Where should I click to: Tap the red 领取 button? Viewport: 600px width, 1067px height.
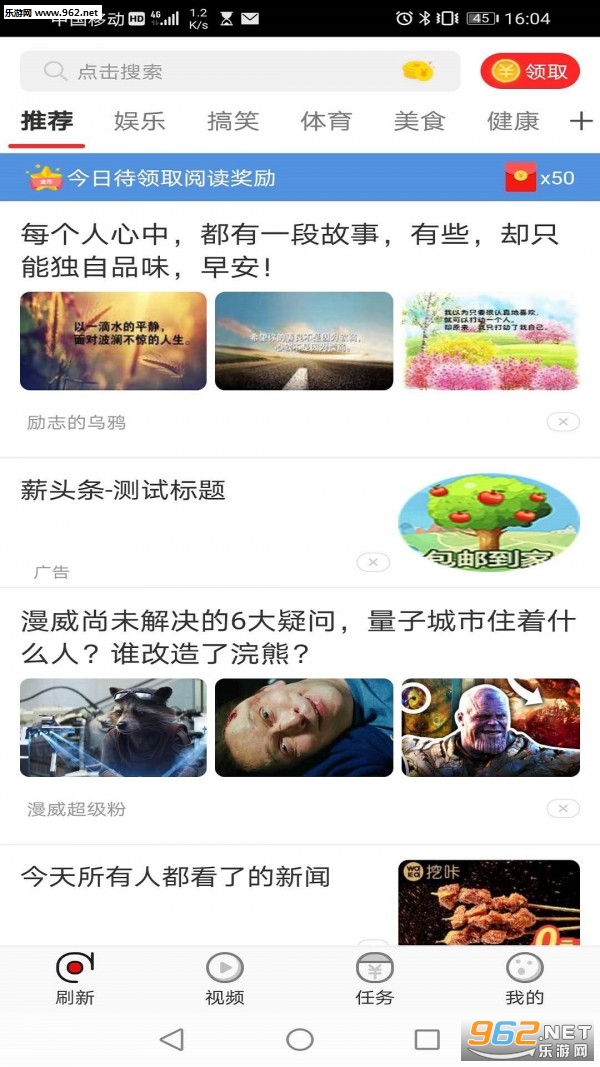point(530,72)
